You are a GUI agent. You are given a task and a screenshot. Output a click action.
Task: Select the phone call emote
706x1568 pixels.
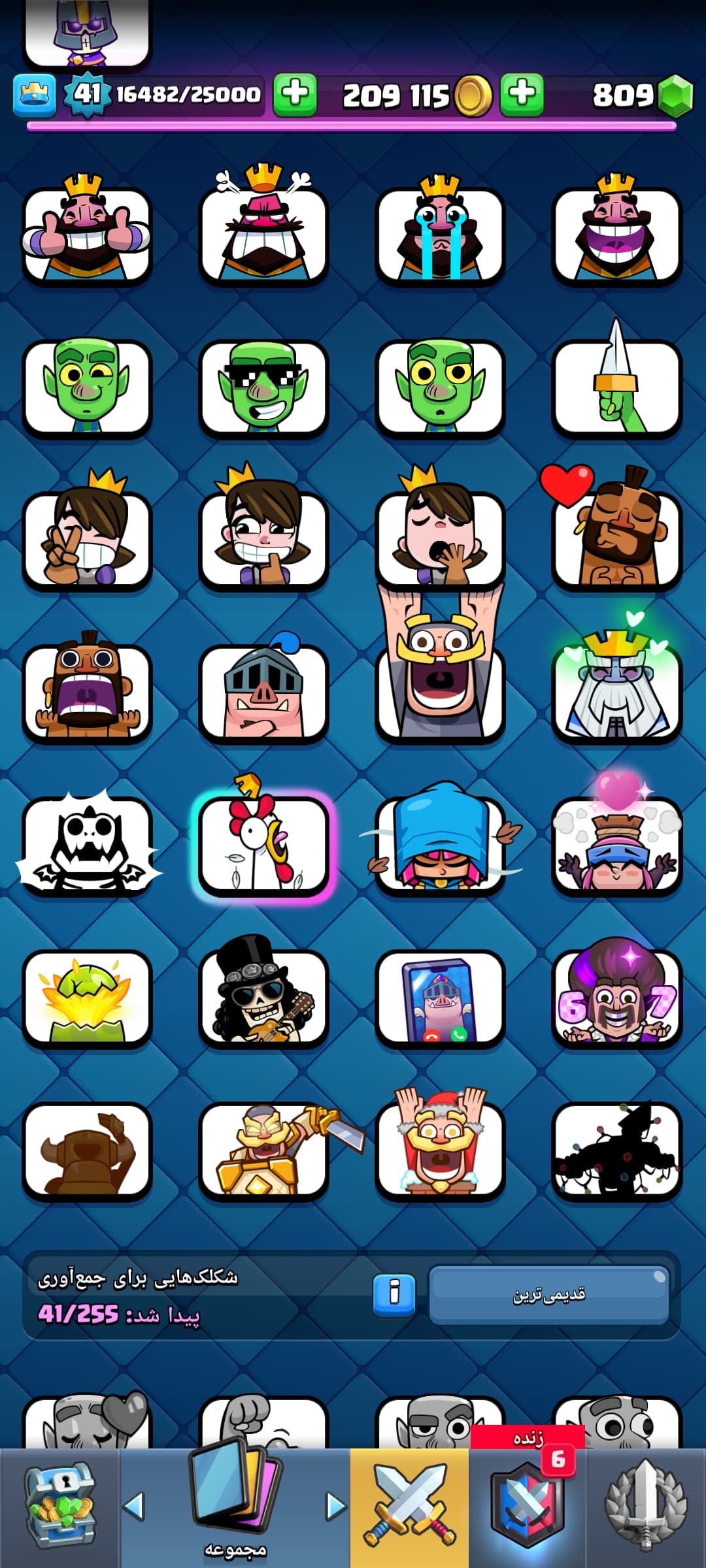(440, 996)
